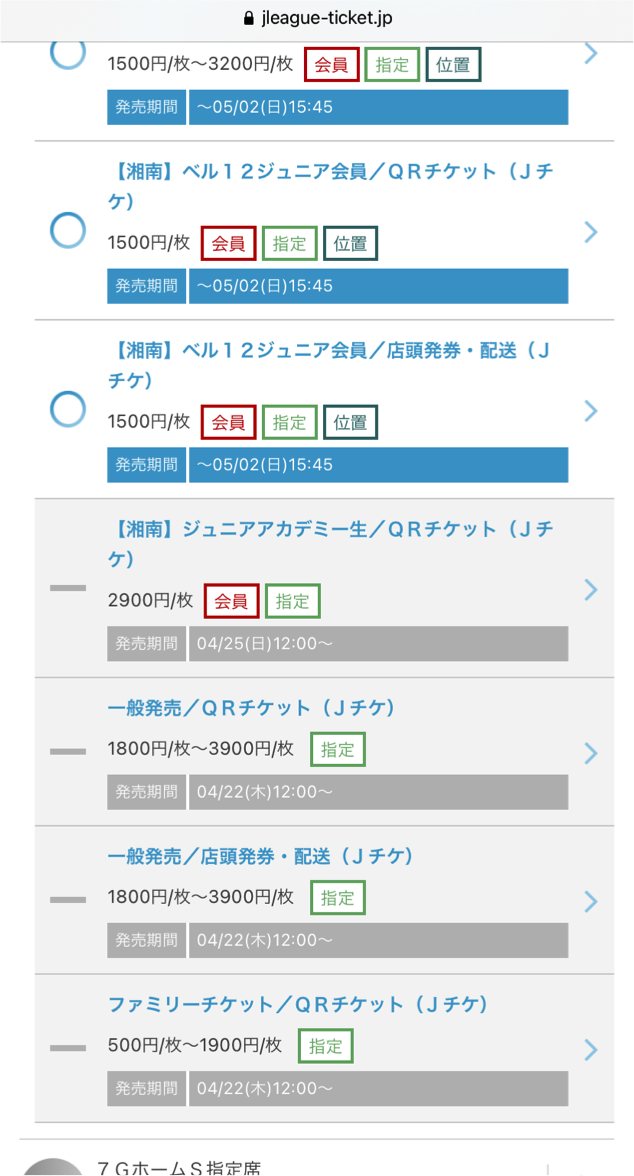Open ファミリーチケット／QRチケット option

coord(324,1049)
